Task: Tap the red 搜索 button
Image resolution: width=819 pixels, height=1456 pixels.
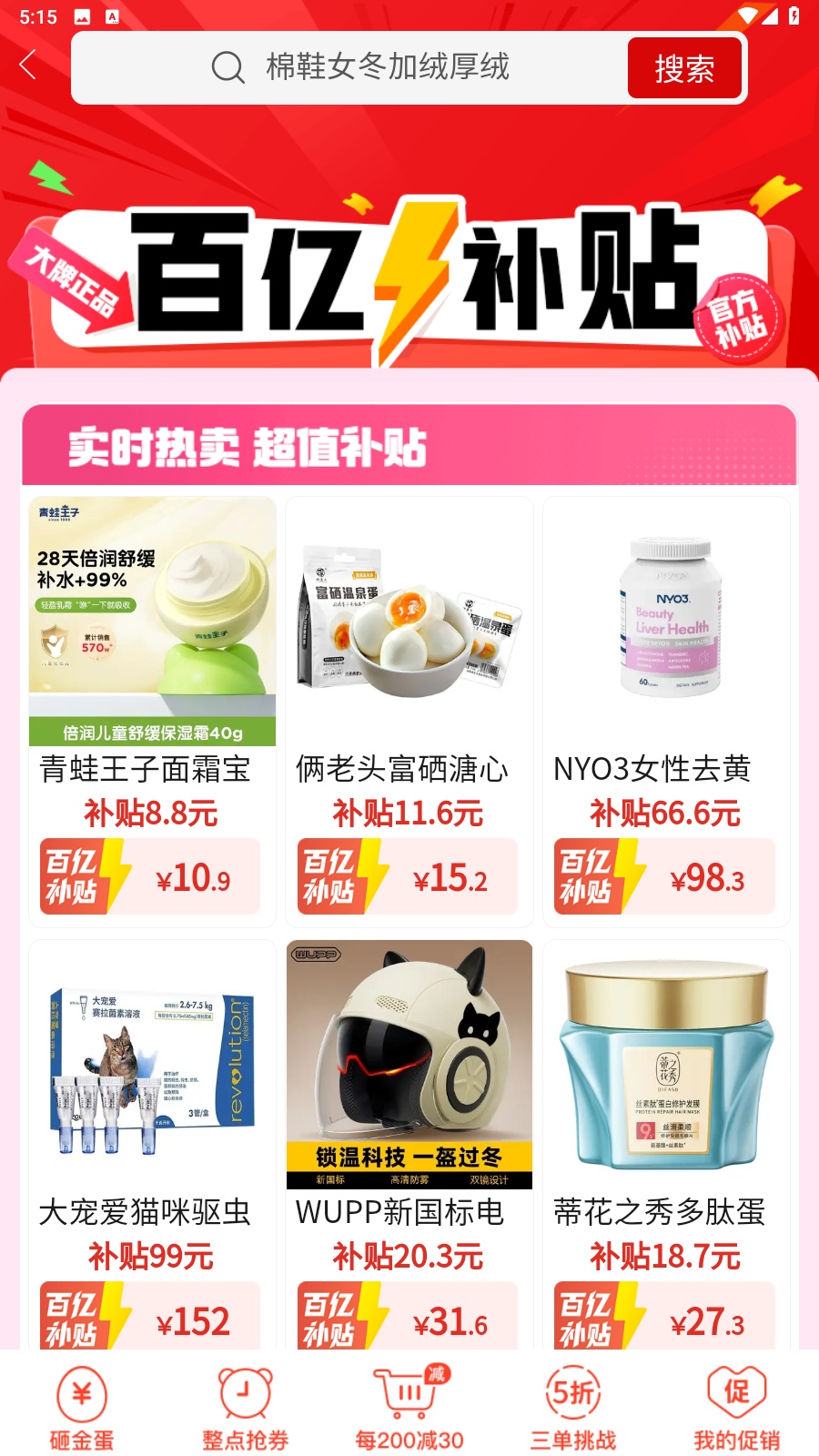Action: click(x=684, y=68)
